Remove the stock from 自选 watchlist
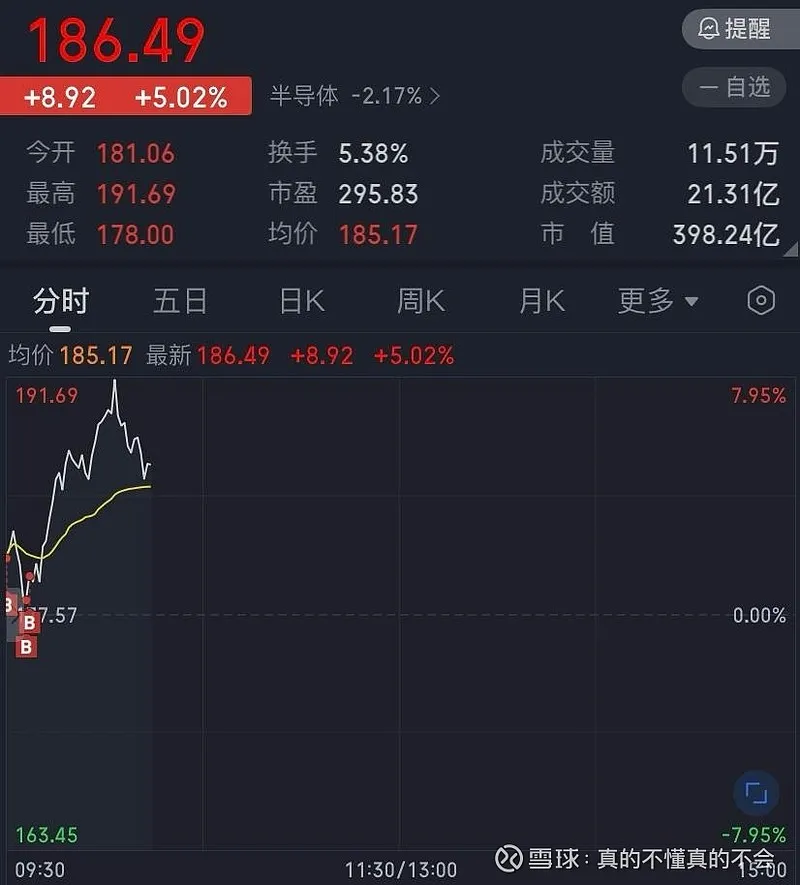This screenshot has width=800, height=885. [x=733, y=88]
